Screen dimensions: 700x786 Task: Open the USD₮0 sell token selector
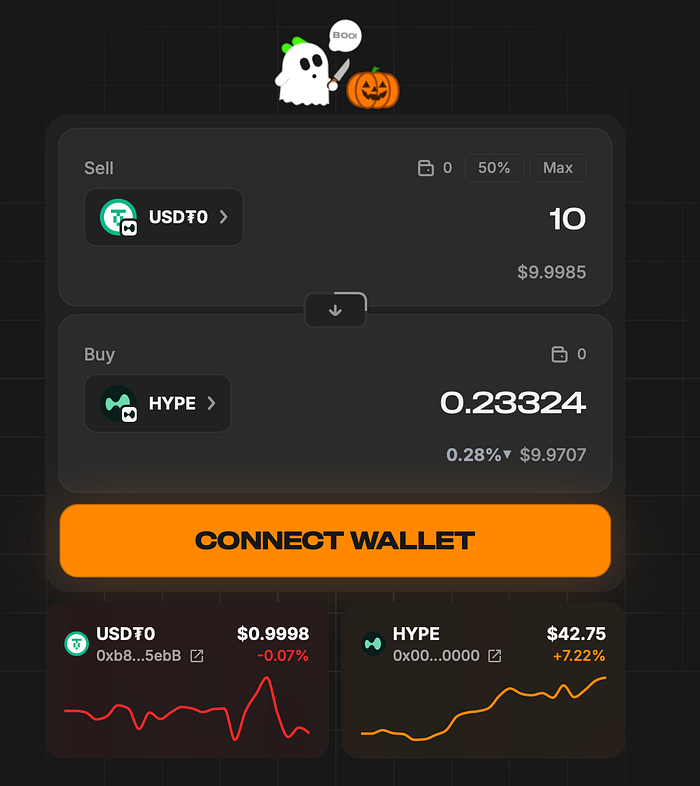[x=164, y=217]
